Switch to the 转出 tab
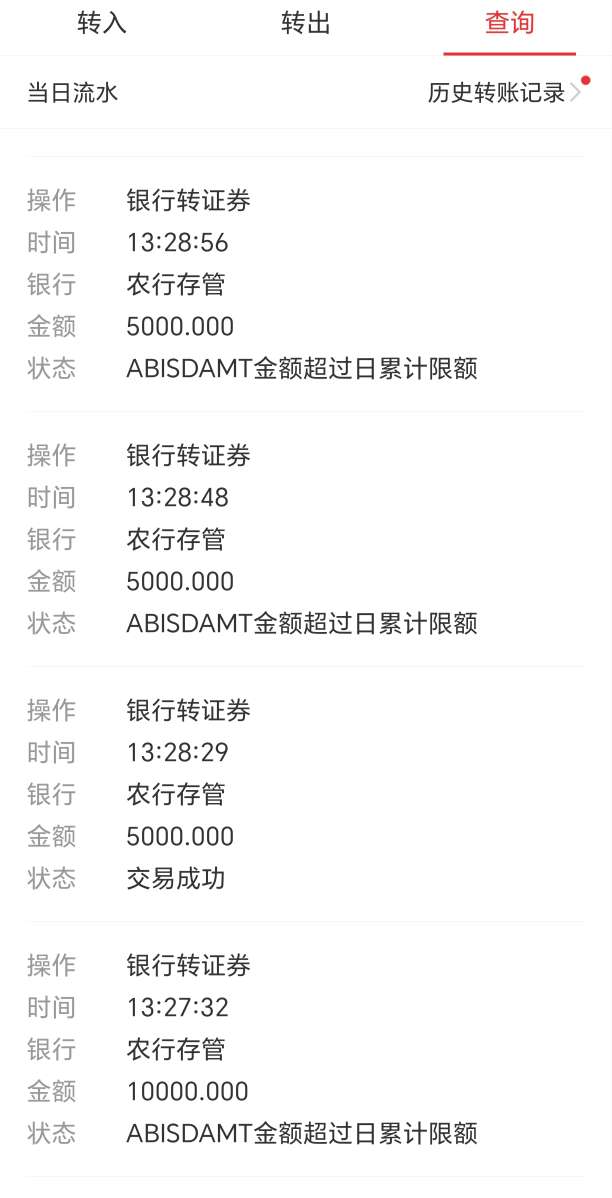This screenshot has width=612, height=1198. pyautogui.click(x=306, y=24)
